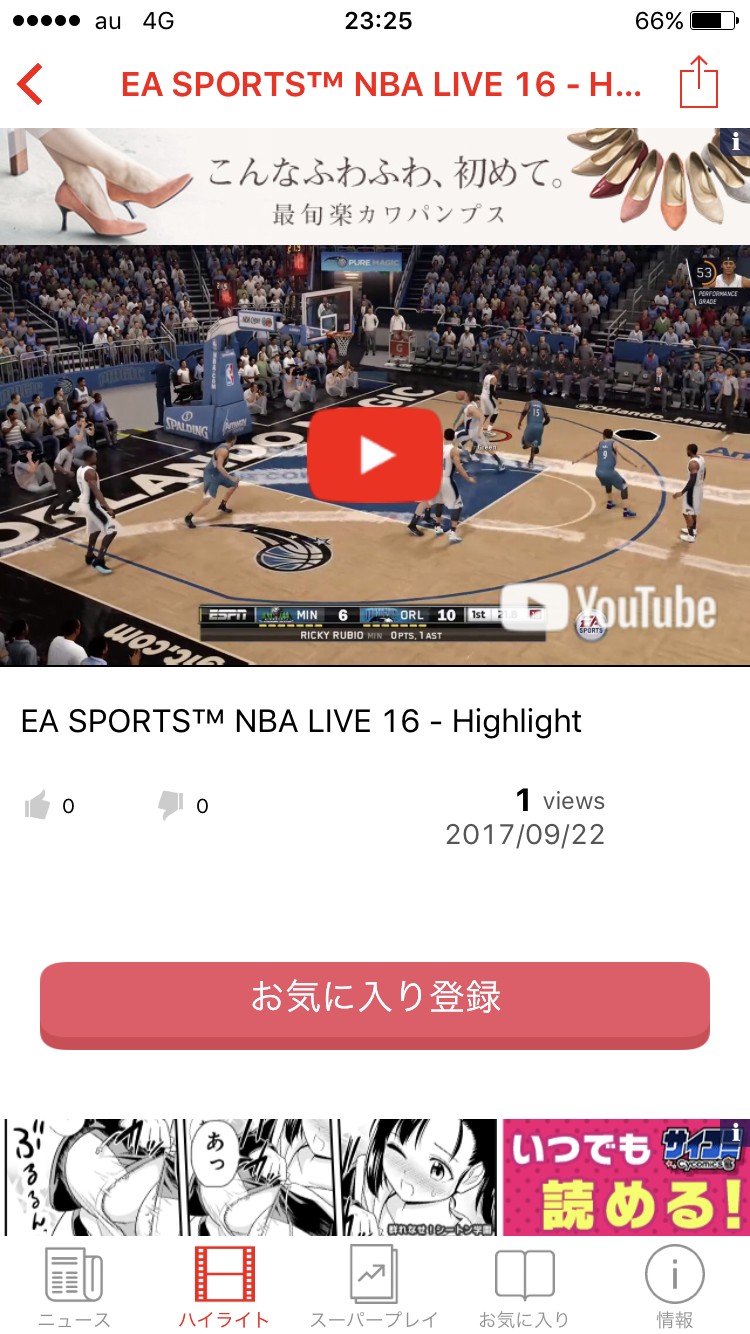Open the manga comics ad banner
Viewport: 750px width, 1334px height.
click(x=375, y=1177)
